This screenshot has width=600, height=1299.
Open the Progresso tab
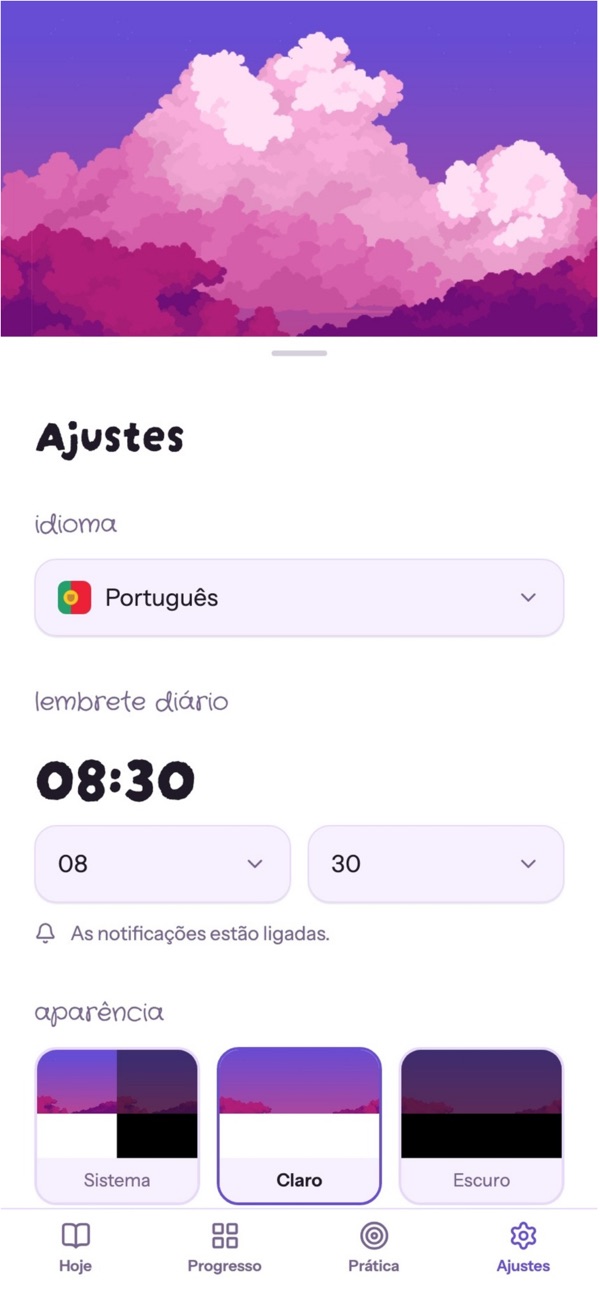[x=225, y=1248]
